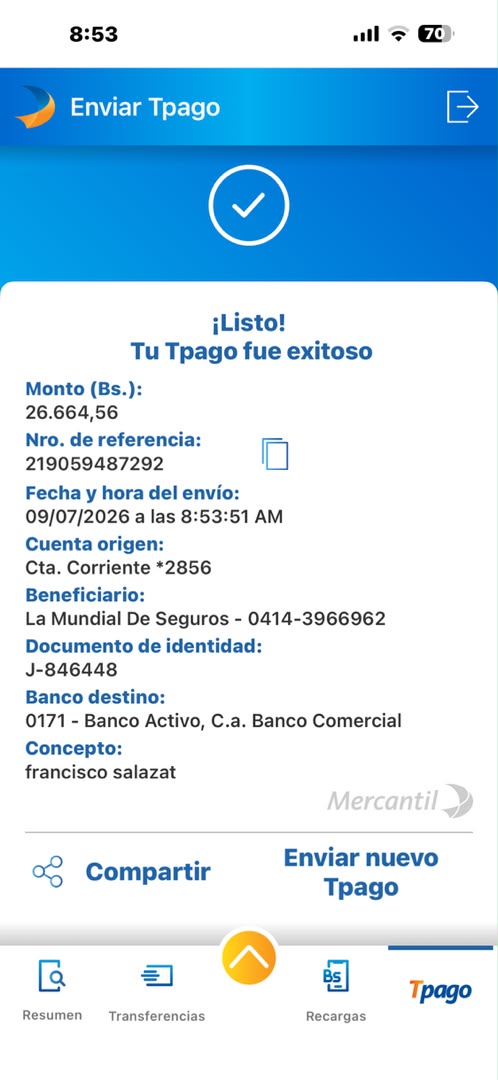Expand the yellow center arrow menu
The height and width of the screenshot is (1080, 498).
[249, 957]
